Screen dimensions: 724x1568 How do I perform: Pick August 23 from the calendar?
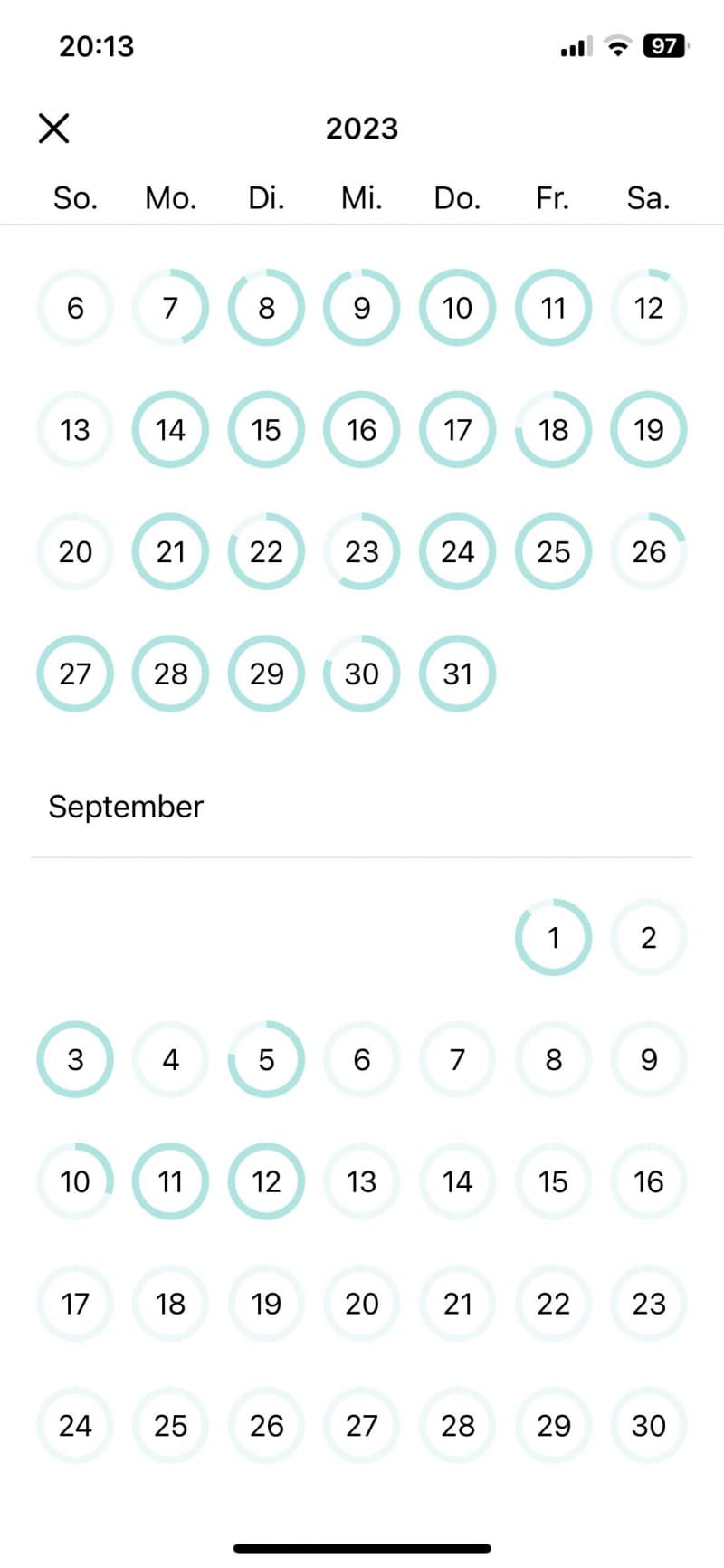pos(362,551)
